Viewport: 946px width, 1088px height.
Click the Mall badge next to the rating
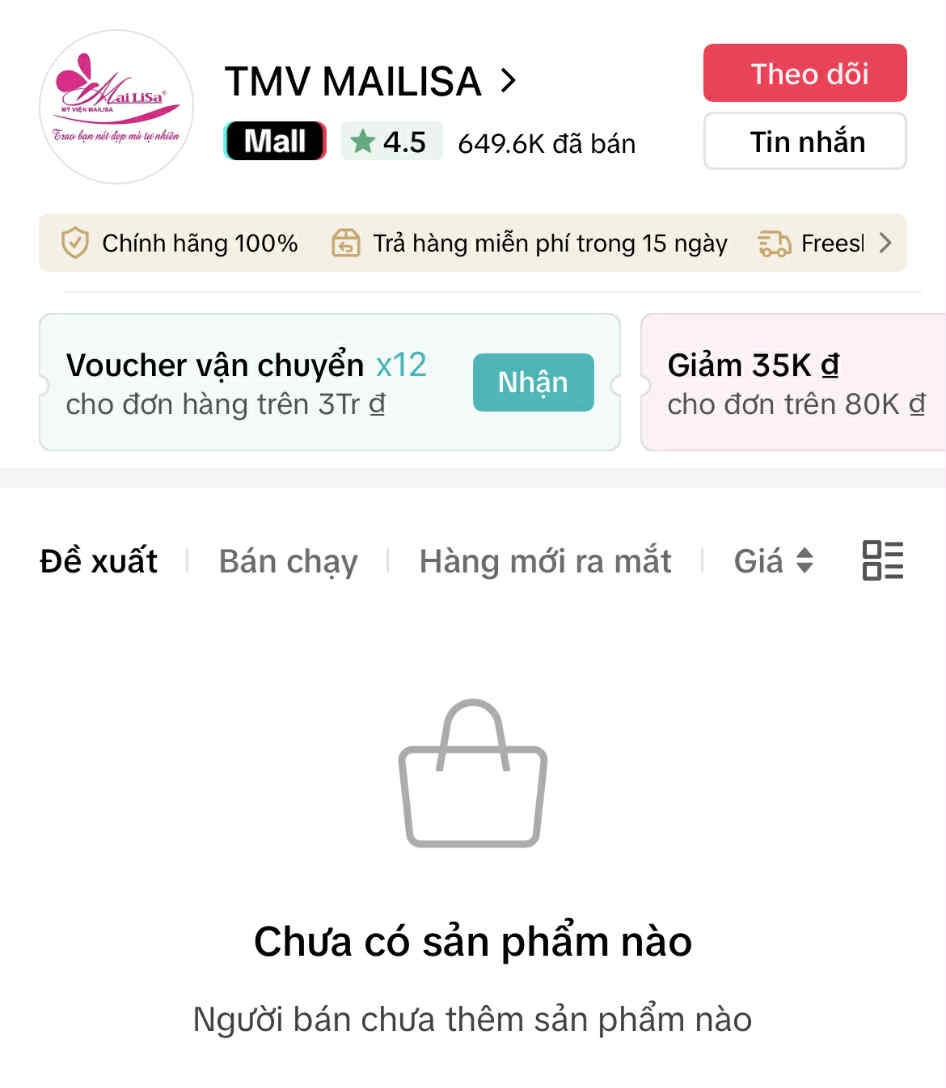pos(274,141)
